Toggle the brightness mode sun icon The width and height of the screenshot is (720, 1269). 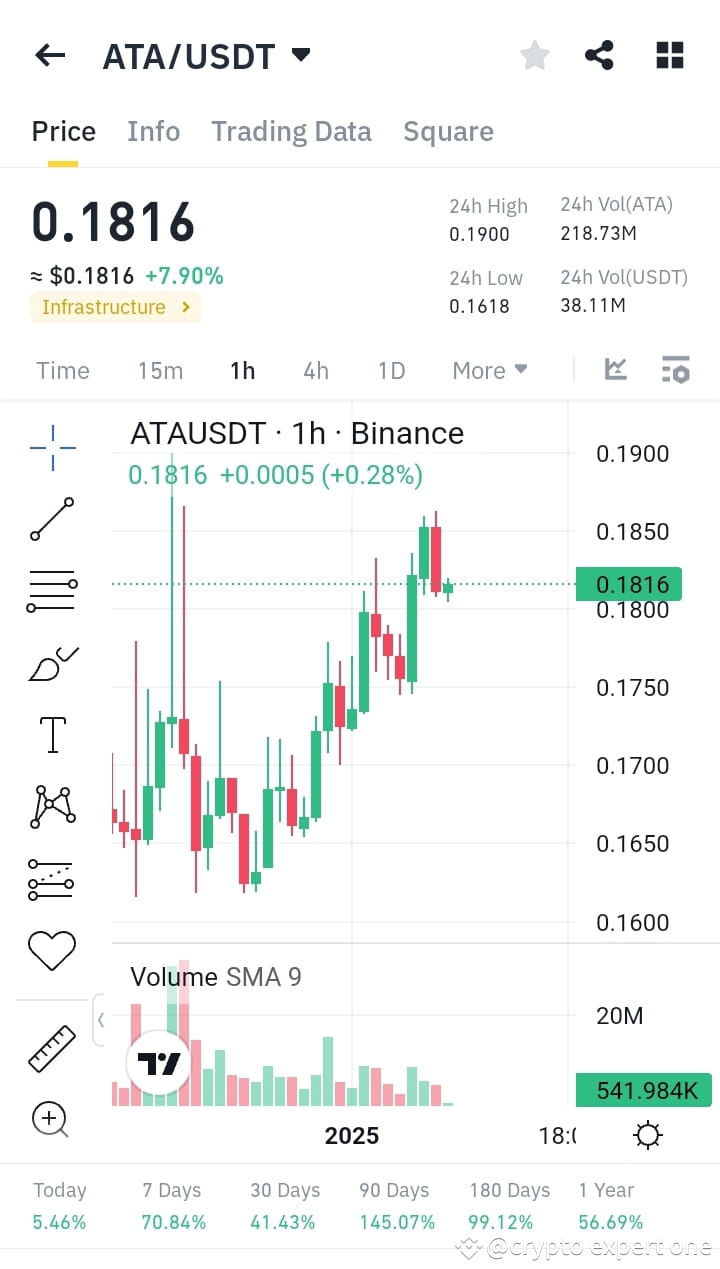pos(647,1135)
